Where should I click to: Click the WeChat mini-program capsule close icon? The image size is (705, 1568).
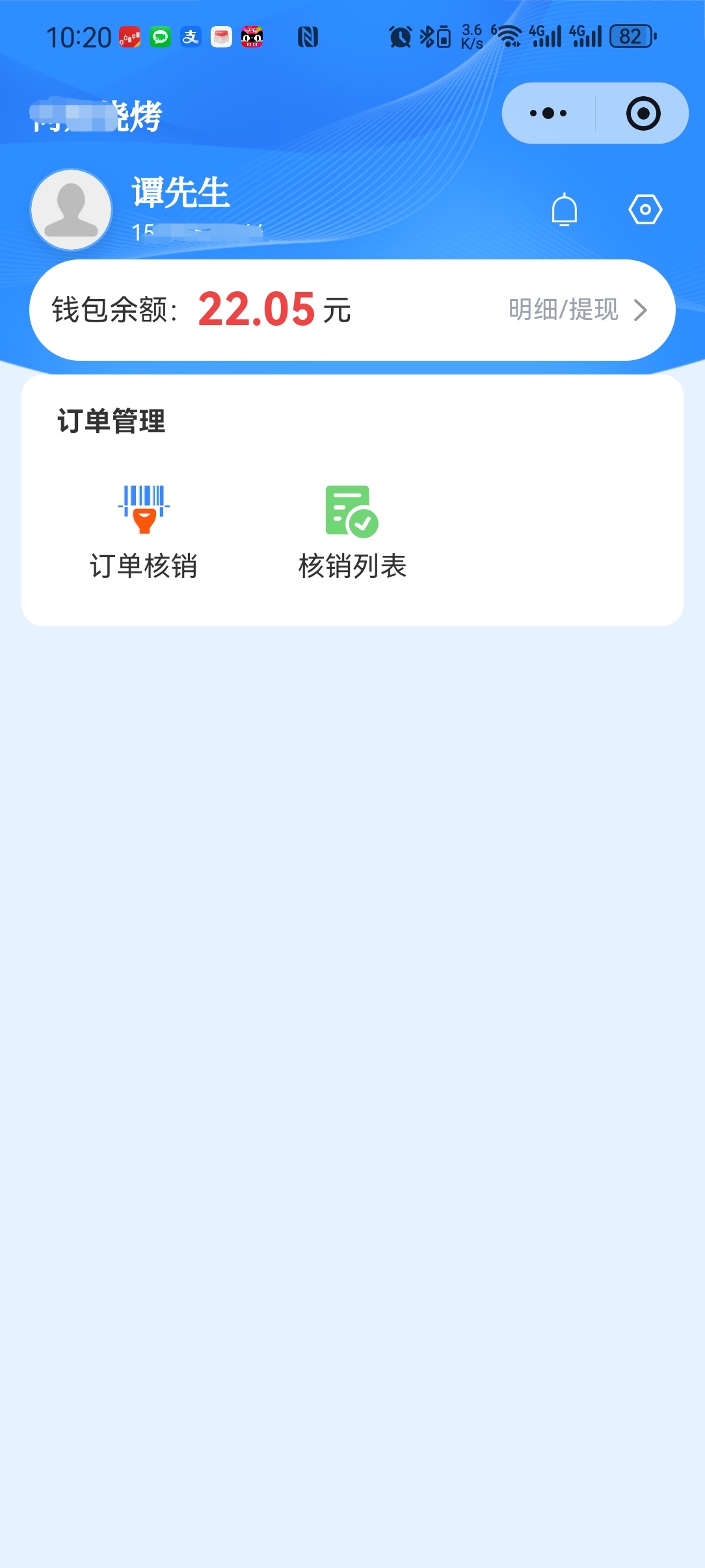pos(643,112)
